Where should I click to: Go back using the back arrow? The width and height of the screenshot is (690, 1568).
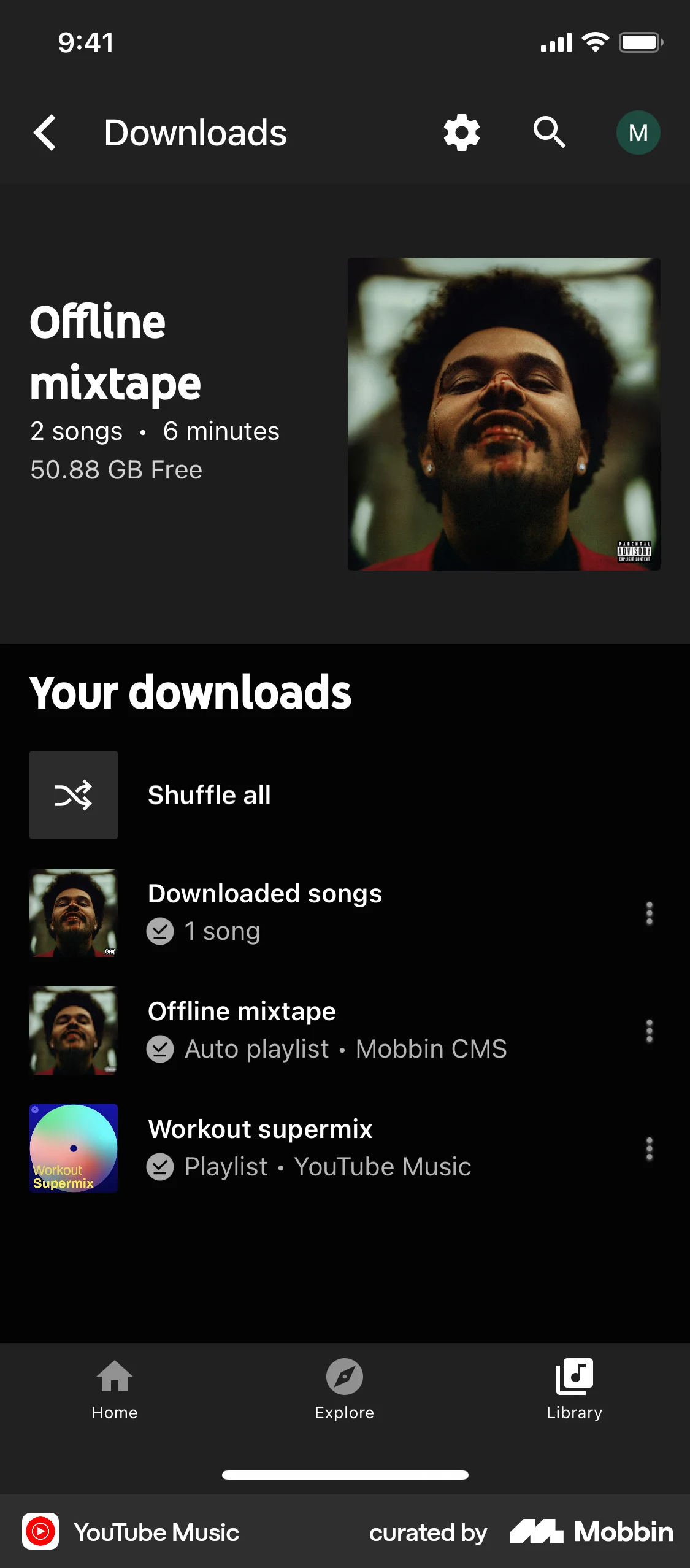[45, 131]
